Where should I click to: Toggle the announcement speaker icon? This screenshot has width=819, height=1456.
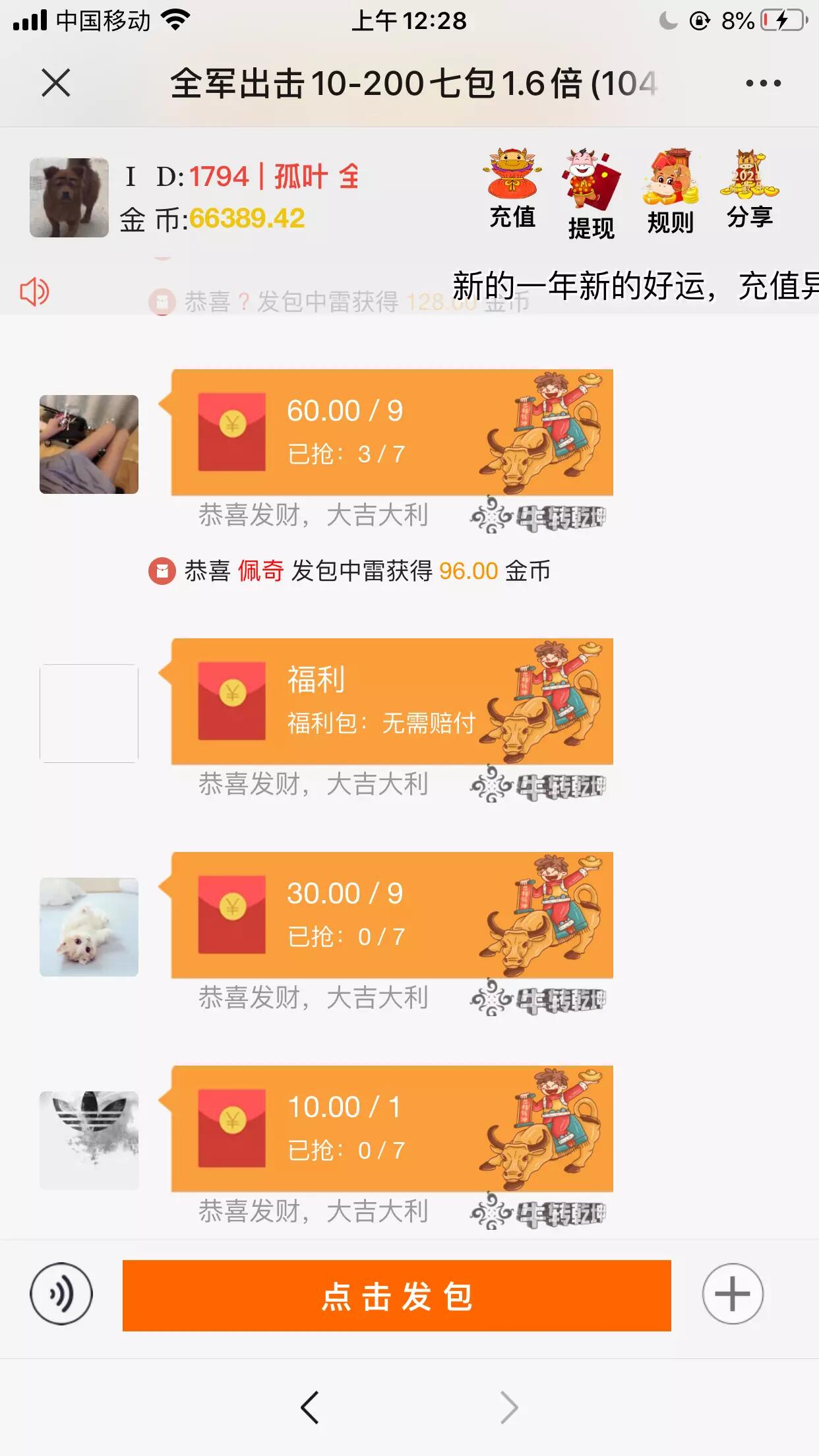point(34,292)
